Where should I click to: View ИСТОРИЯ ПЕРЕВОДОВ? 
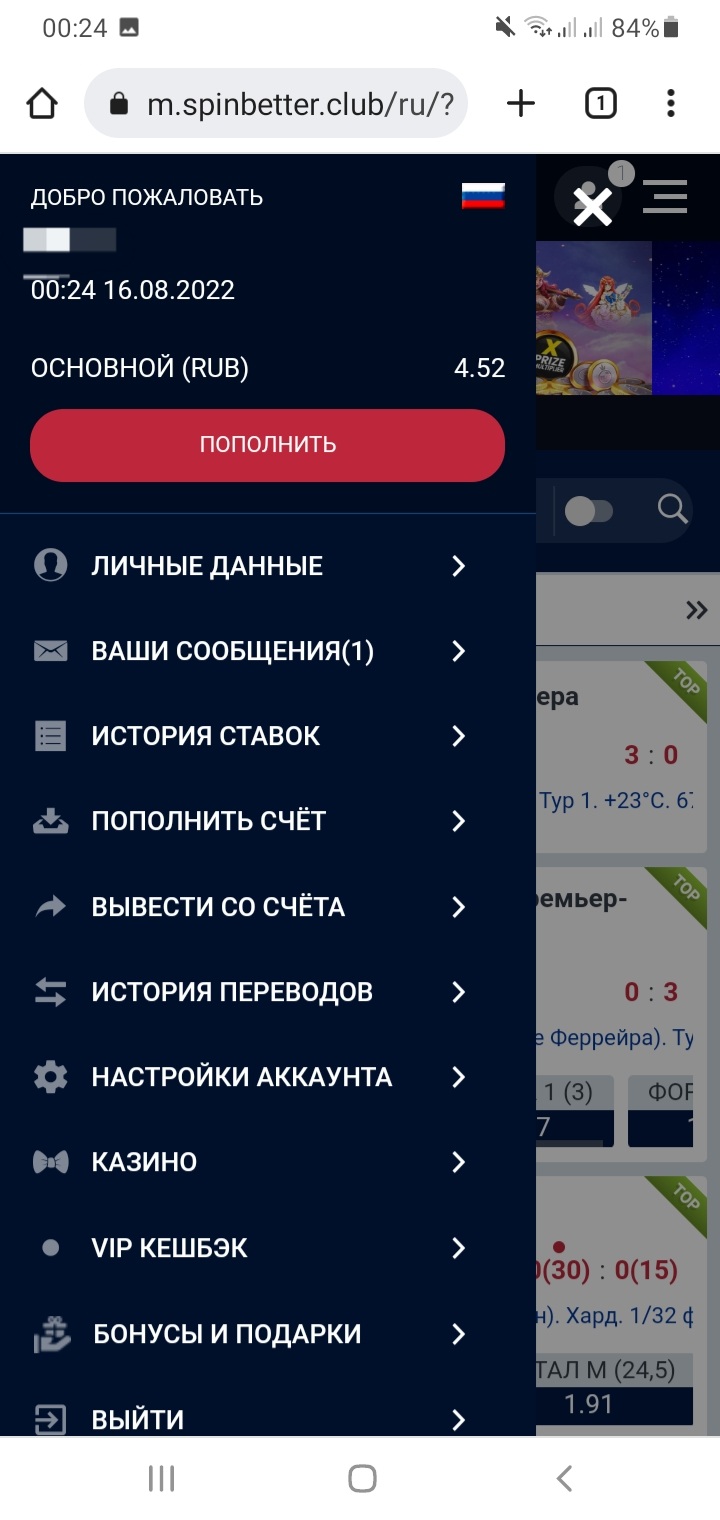(x=250, y=992)
